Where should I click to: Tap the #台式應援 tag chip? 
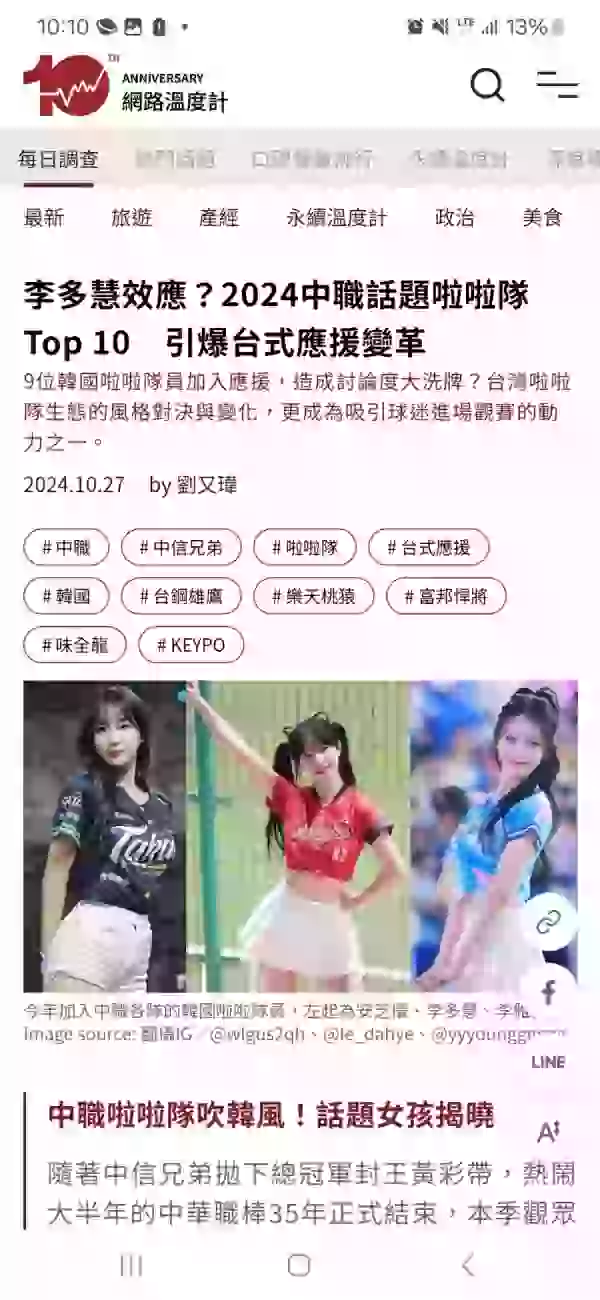[x=428, y=547]
